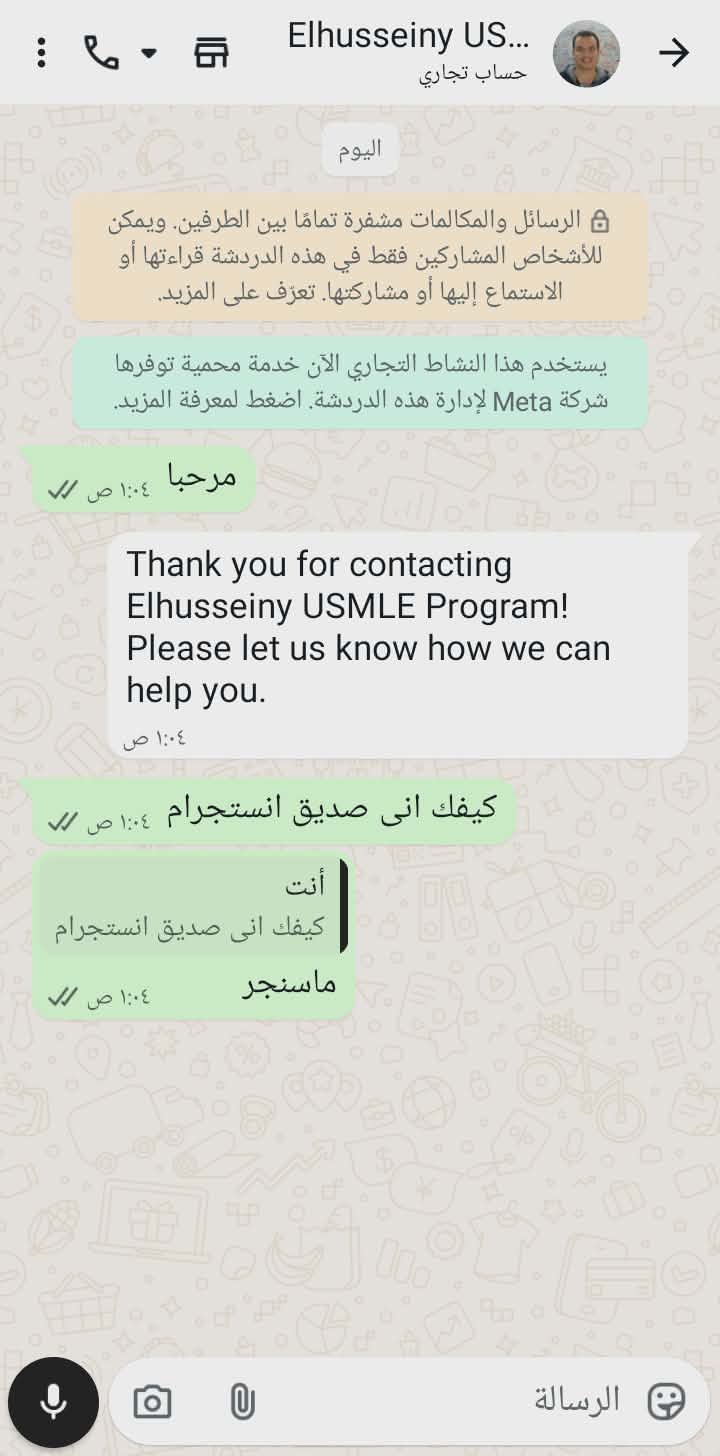Open the business catalog storefront icon
This screenshot has width=720, height=1456.
211,53
